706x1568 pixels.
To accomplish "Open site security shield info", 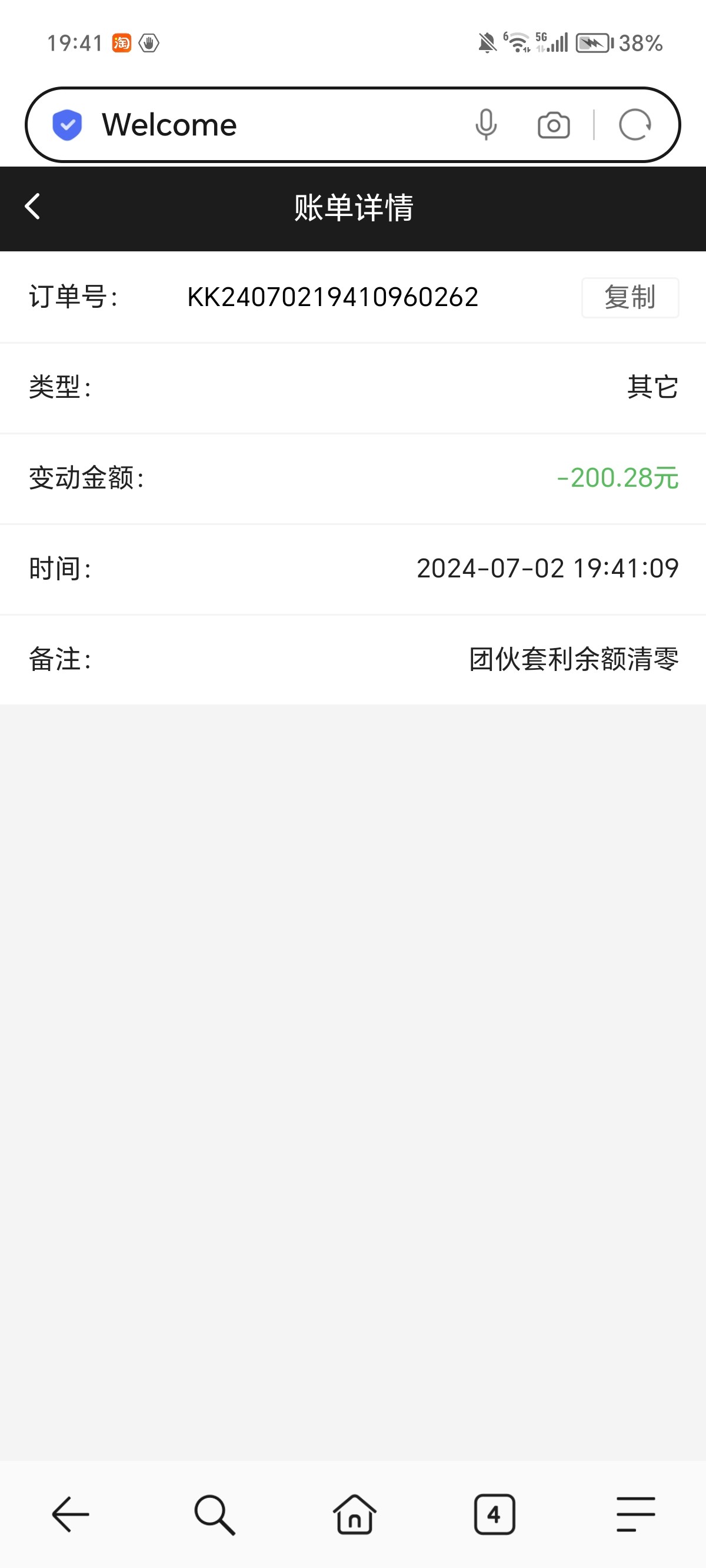I will 67,125.
